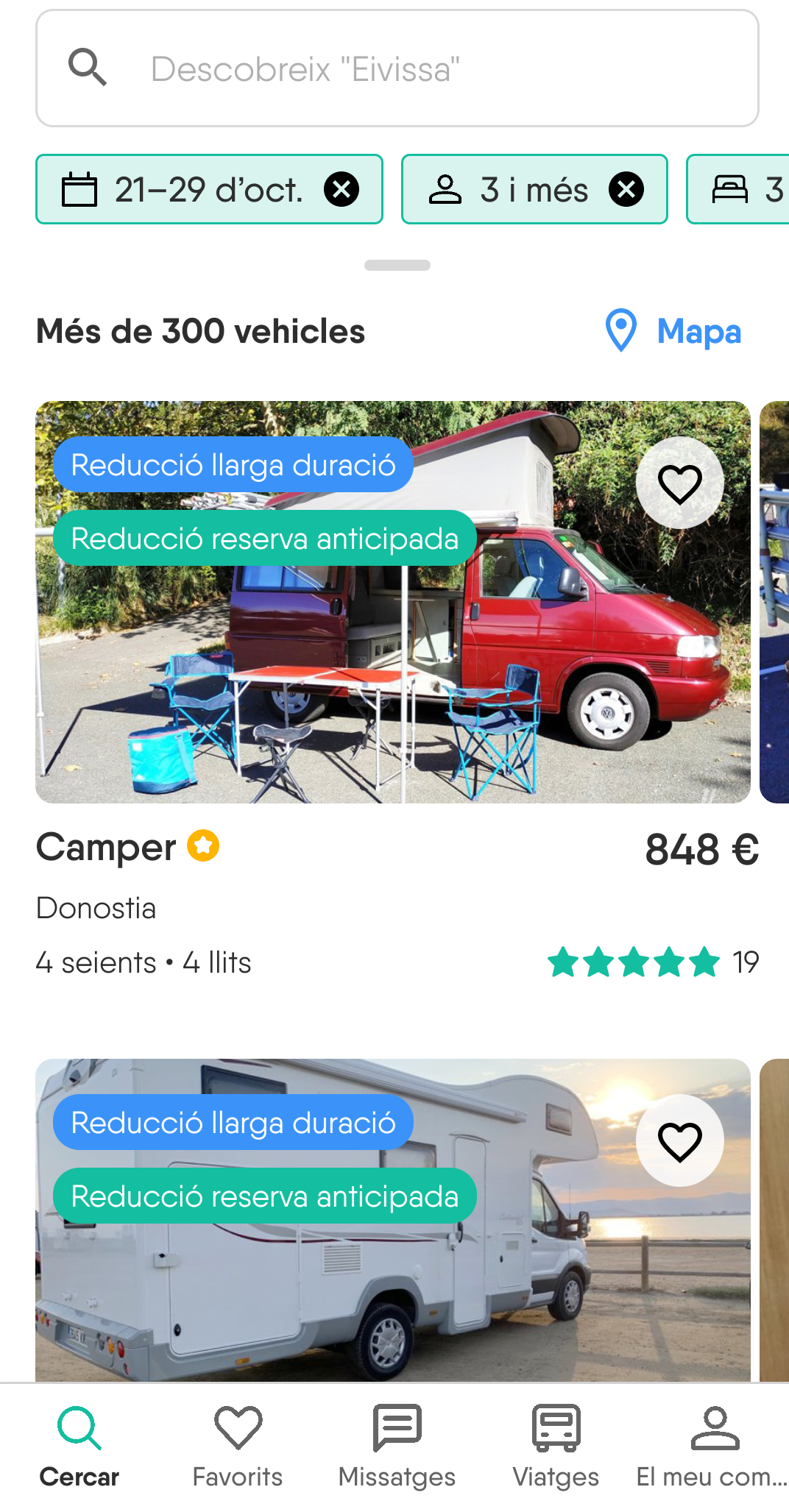Favorite the Camper in Donostia
The image size is (789, 1512).
[679, 483]
